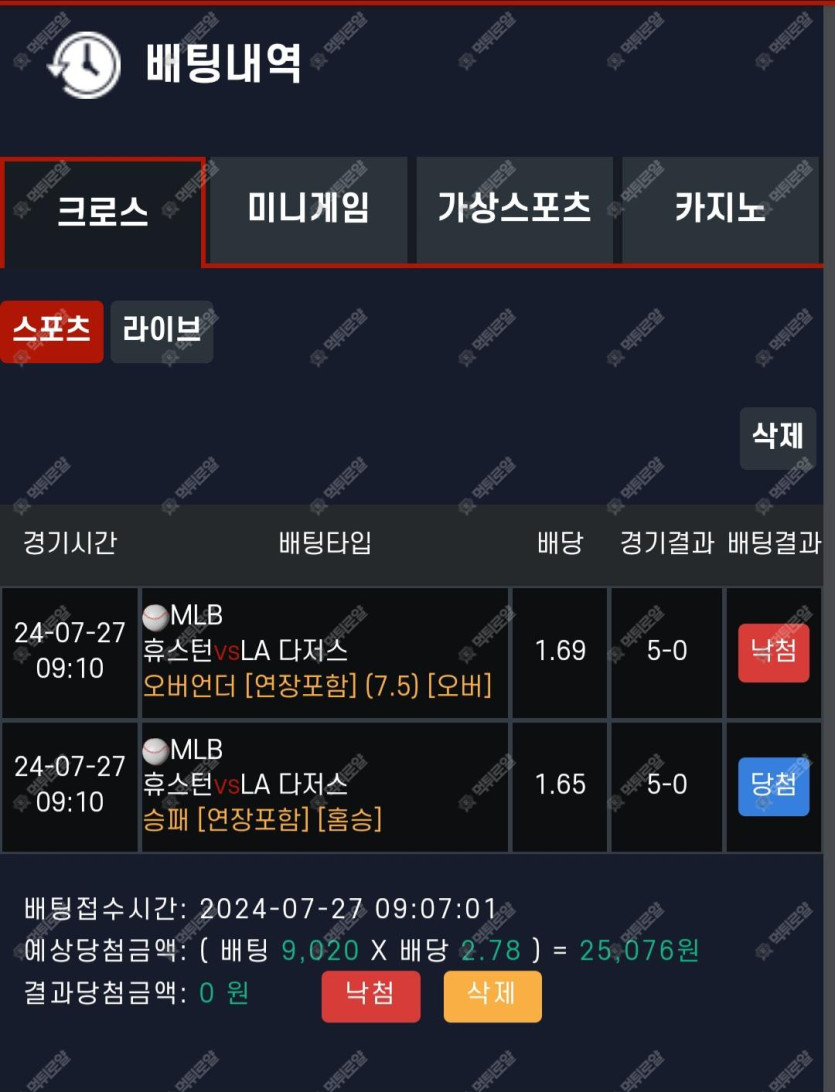Select the 스포츠 filter
The width and height of the screenshot is (835, 1092).
point(52,331)
